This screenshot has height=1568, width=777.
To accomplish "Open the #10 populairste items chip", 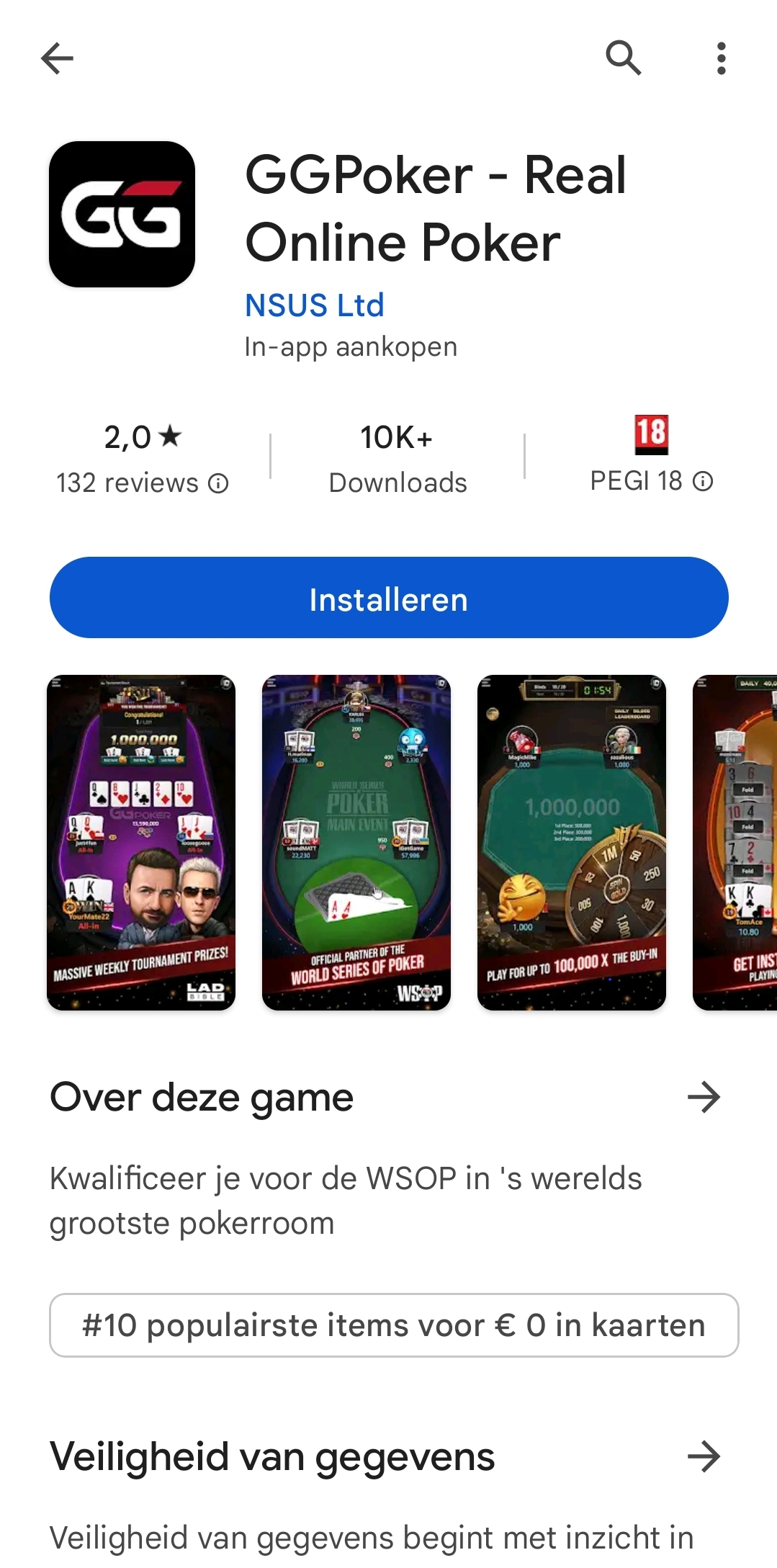I will click(x=394, y=1325).
